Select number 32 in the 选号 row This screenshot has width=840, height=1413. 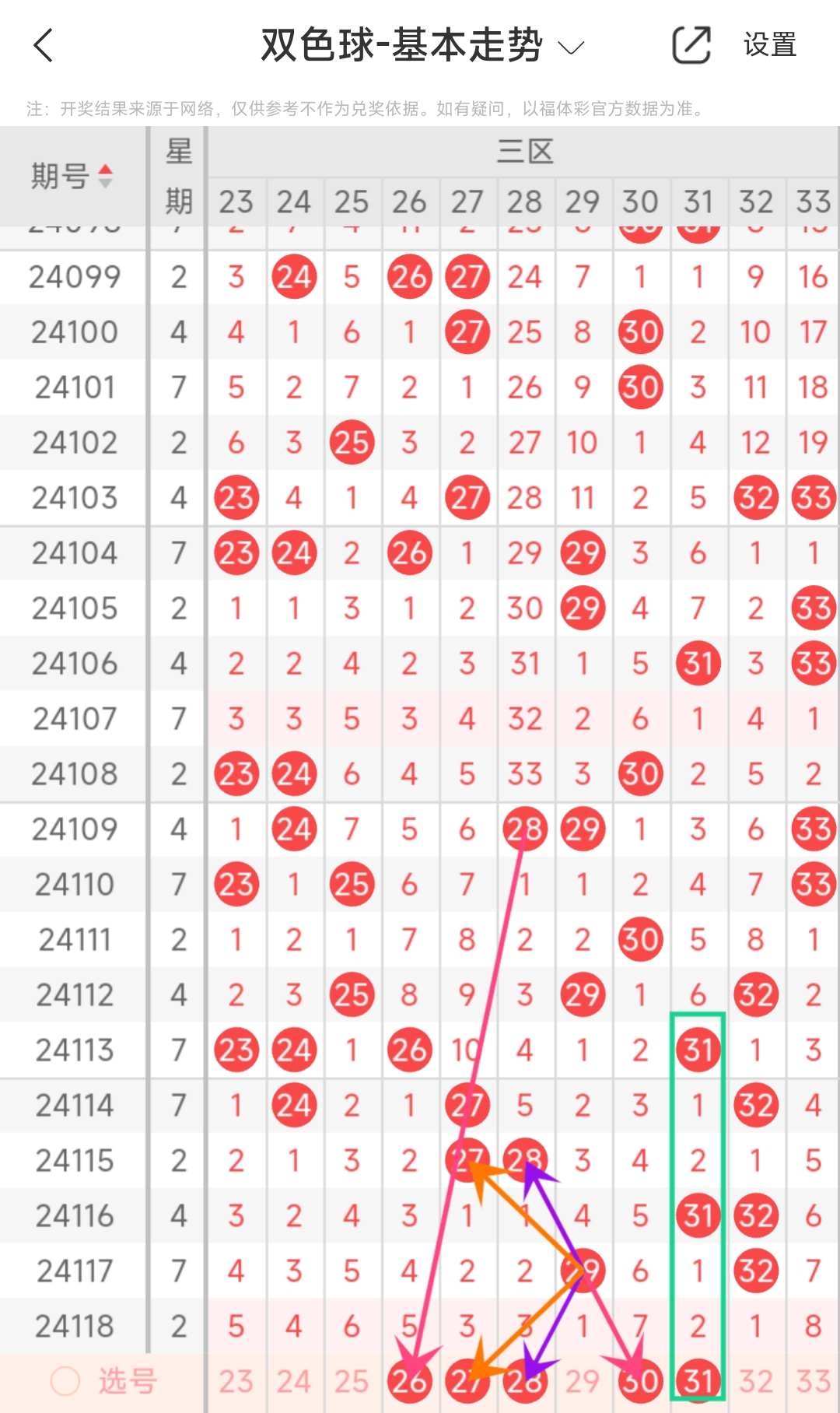pyautogui.click(x=755, y=1382)
